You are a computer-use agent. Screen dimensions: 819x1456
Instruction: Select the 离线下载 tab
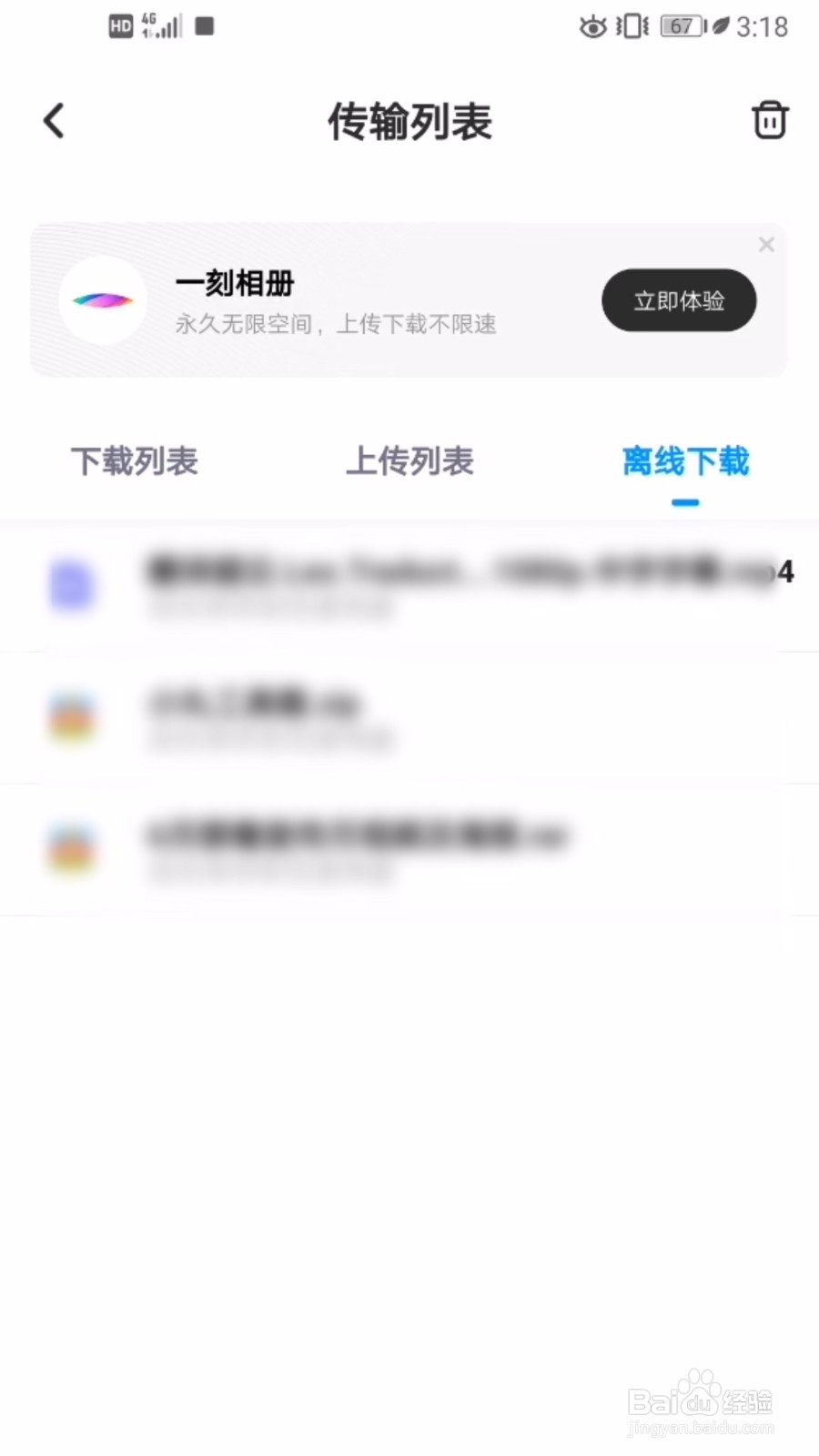coord(684,462)
